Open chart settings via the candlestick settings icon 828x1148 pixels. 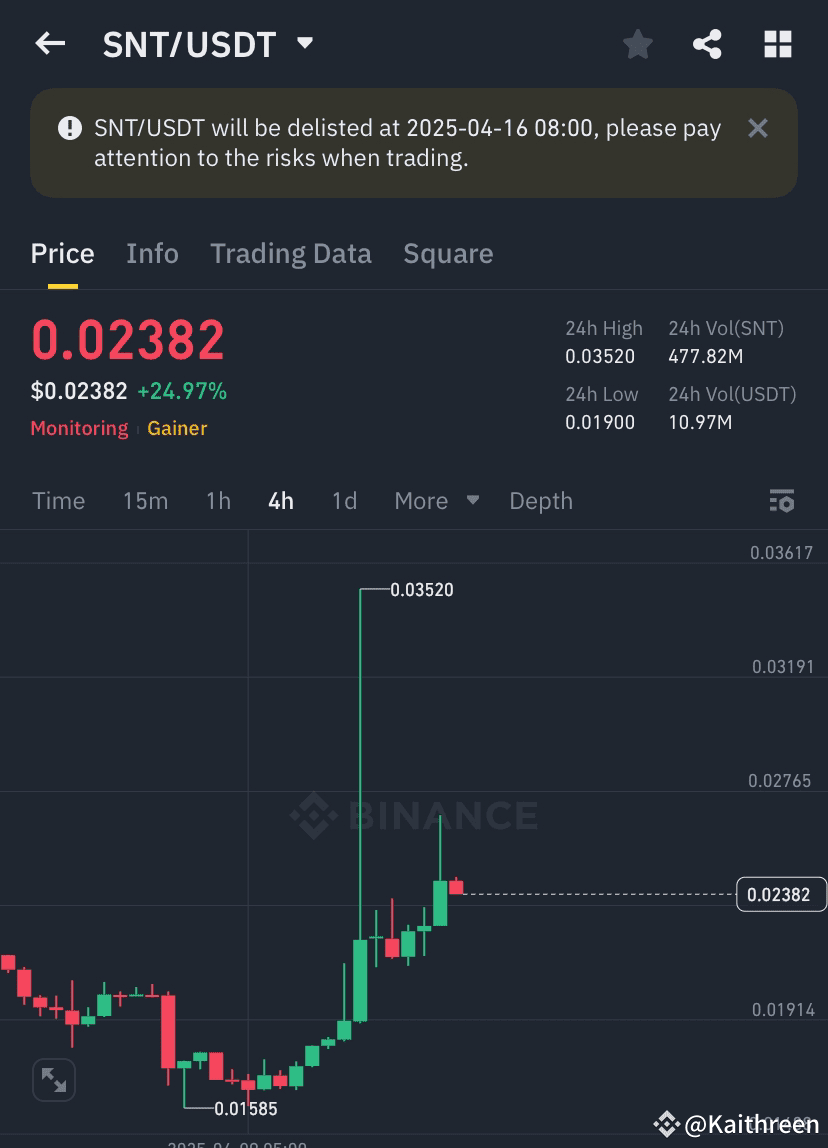click(781, 500)
